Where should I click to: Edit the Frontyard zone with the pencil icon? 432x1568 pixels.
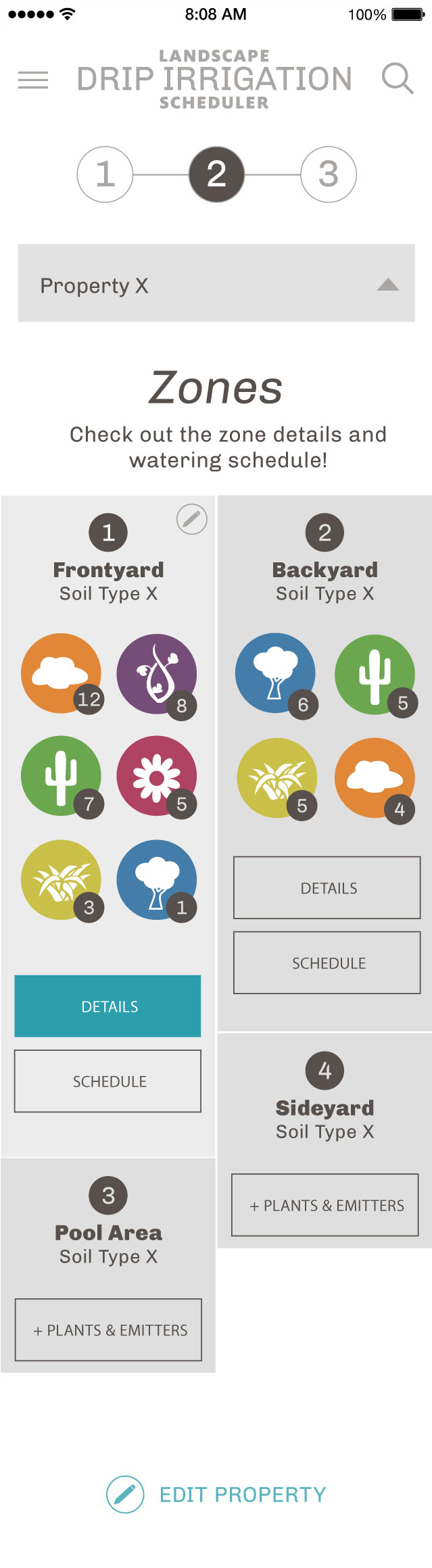[x=191, y=519]
